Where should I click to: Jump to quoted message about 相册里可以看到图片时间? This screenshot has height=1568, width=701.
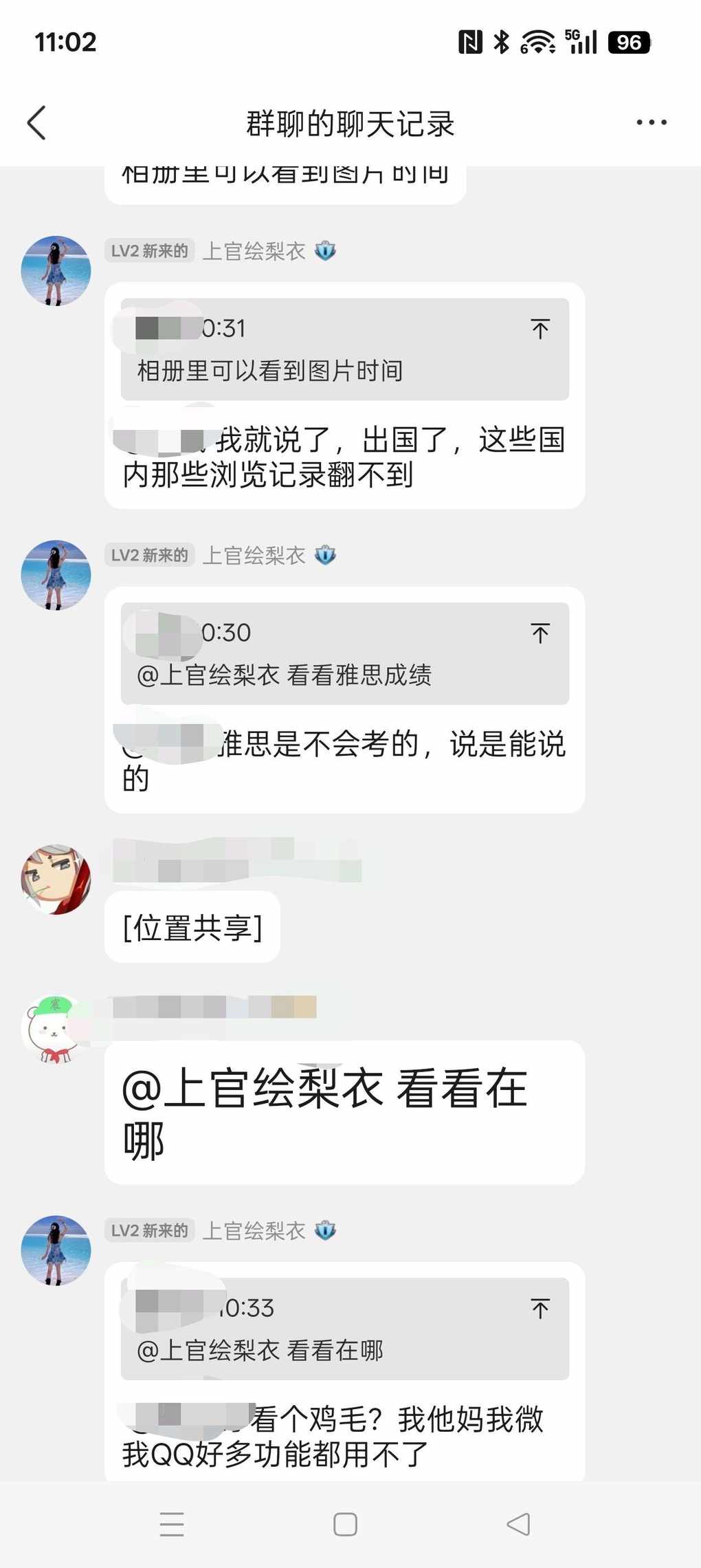pyautogui.click(x=539, y=329)
